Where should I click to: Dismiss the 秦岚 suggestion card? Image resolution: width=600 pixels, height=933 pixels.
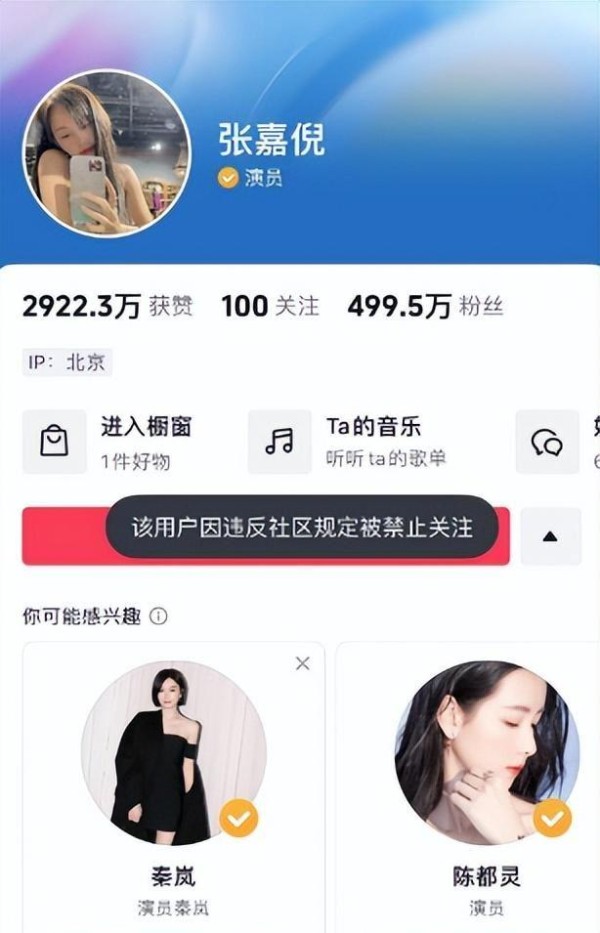tap(302, 663)
